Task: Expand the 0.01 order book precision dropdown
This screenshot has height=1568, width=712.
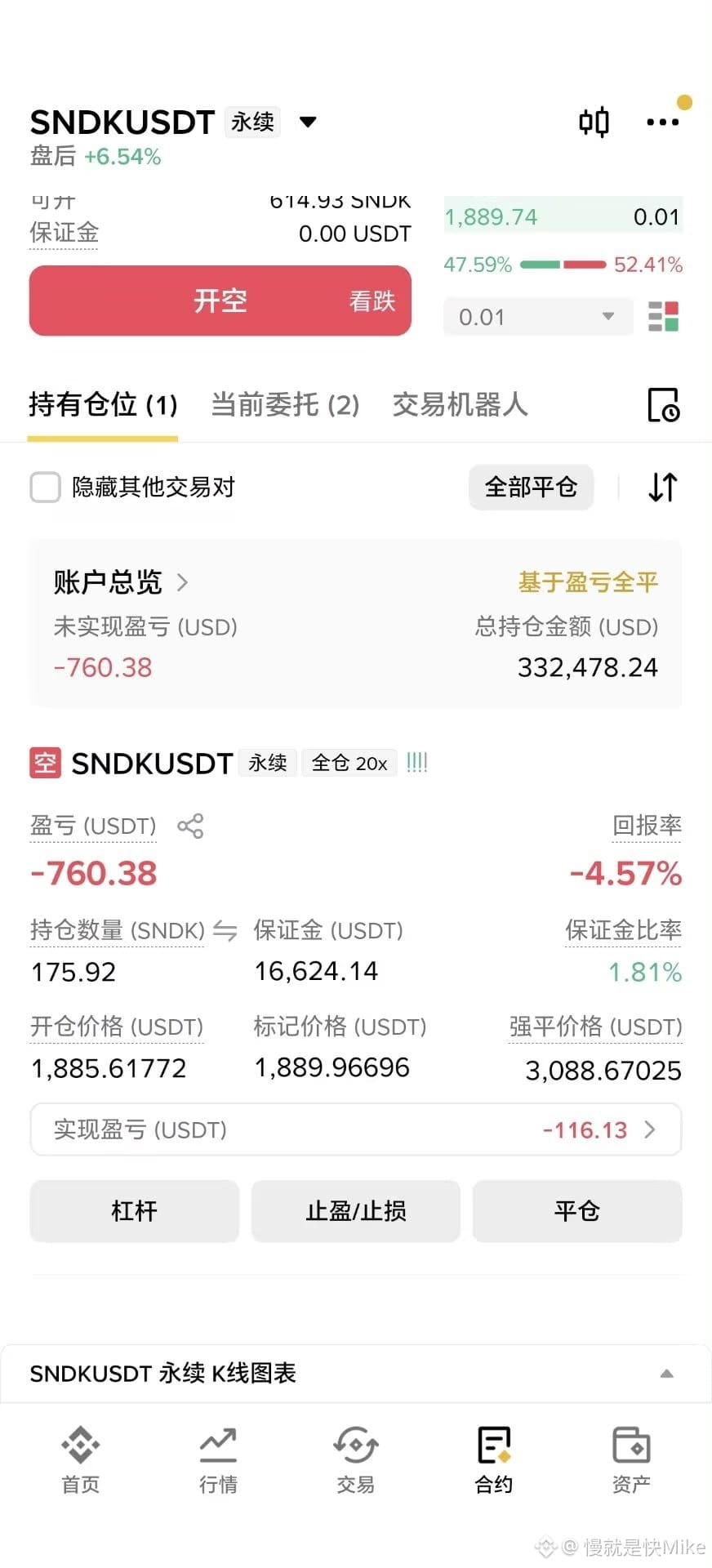Action: 538,317
